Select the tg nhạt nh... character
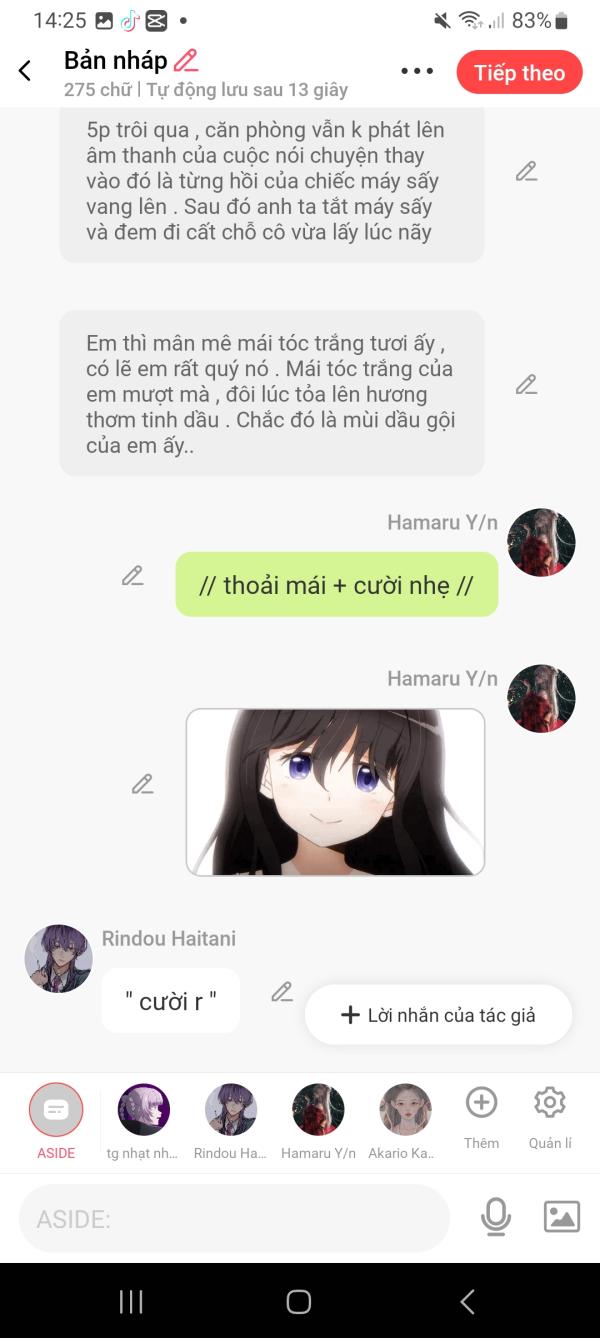 click(x=143, y=1122)
